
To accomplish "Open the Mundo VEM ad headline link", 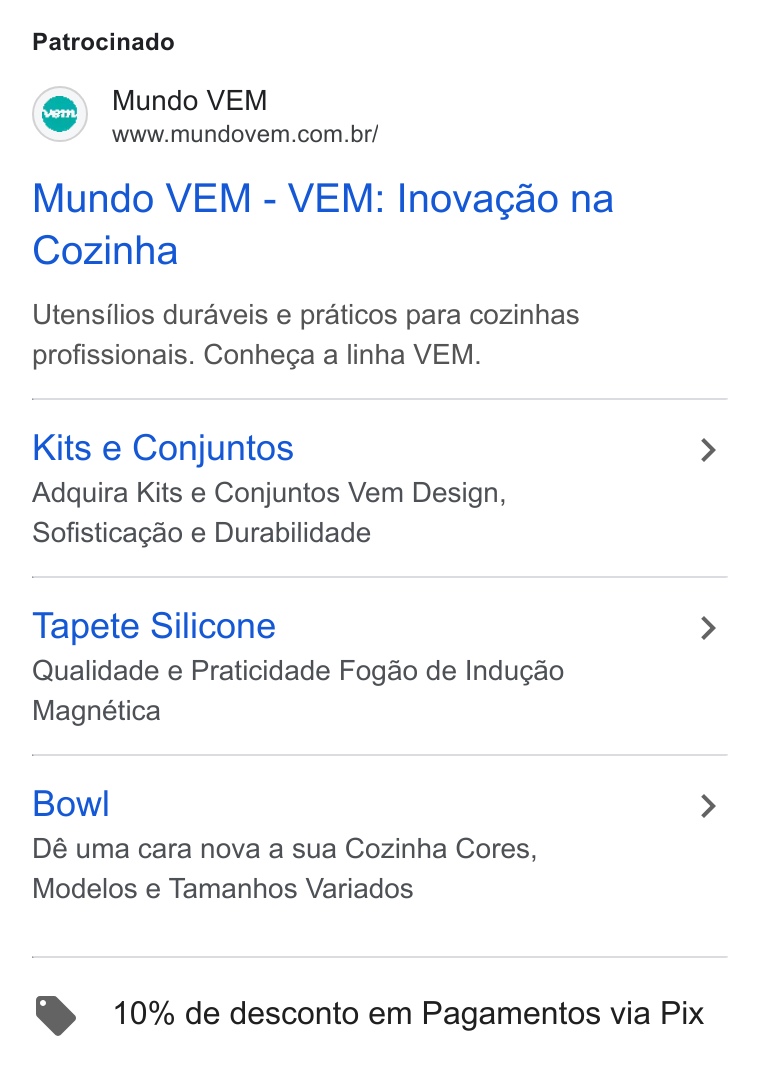I will click(322, 225).
